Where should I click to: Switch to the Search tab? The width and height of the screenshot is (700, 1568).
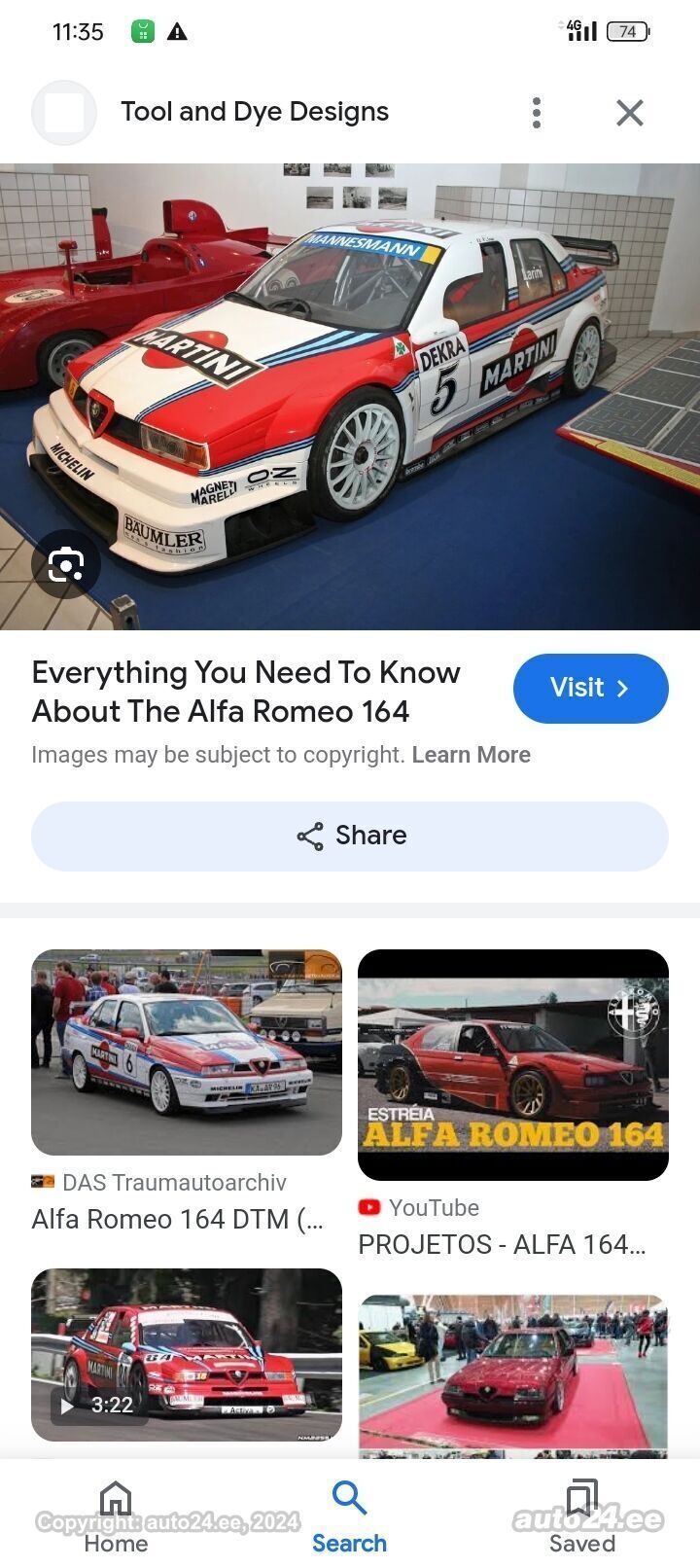[x=349, y=1516]
